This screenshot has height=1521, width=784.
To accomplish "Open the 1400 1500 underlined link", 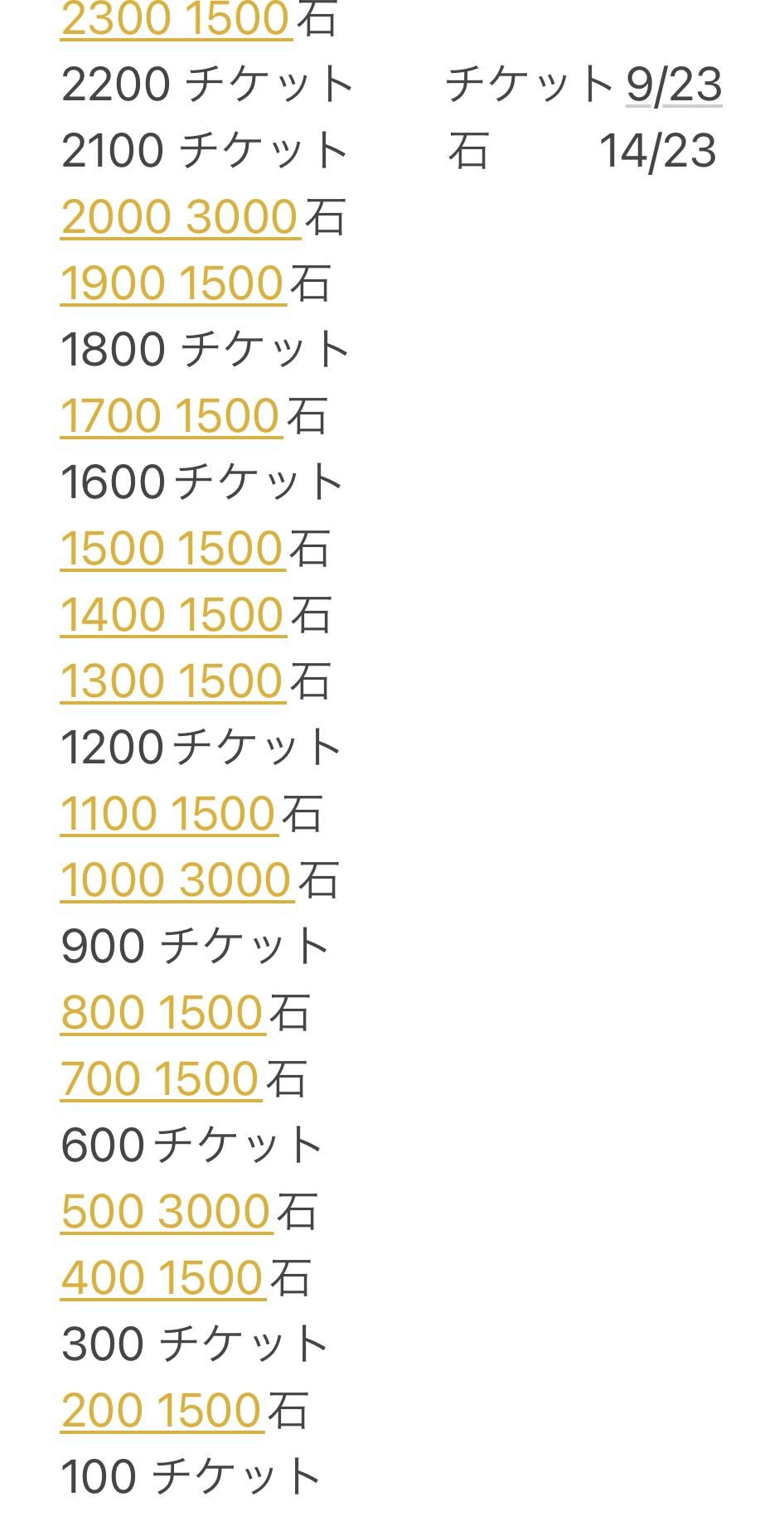I will click(172, 615).
